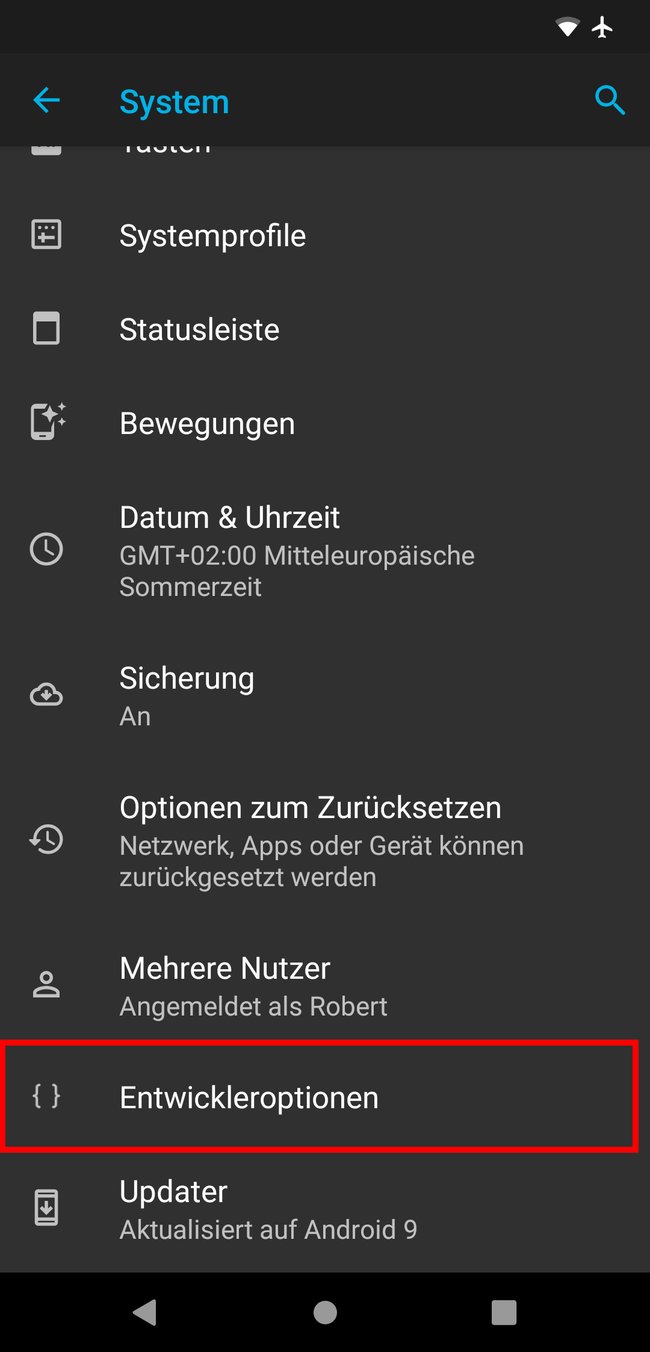Open Systemprofile settings
Screen dimensions: 650x1352
(325, 236)
